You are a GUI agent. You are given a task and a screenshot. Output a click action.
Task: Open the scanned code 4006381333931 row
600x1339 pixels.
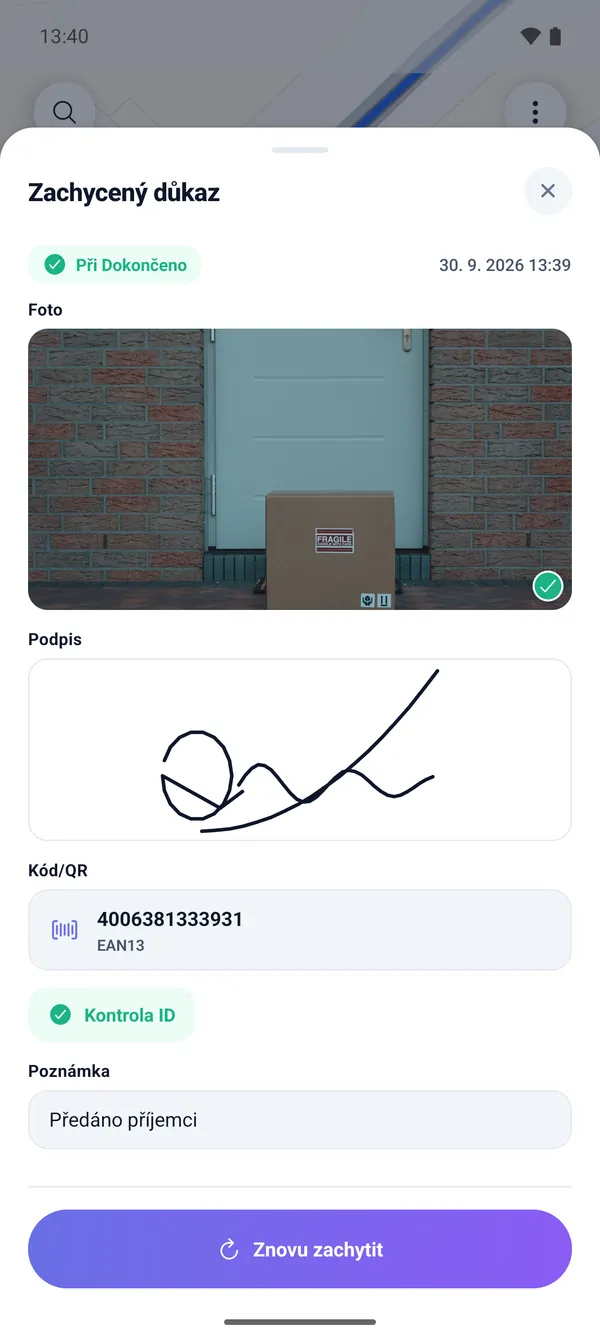click(300, 930)
